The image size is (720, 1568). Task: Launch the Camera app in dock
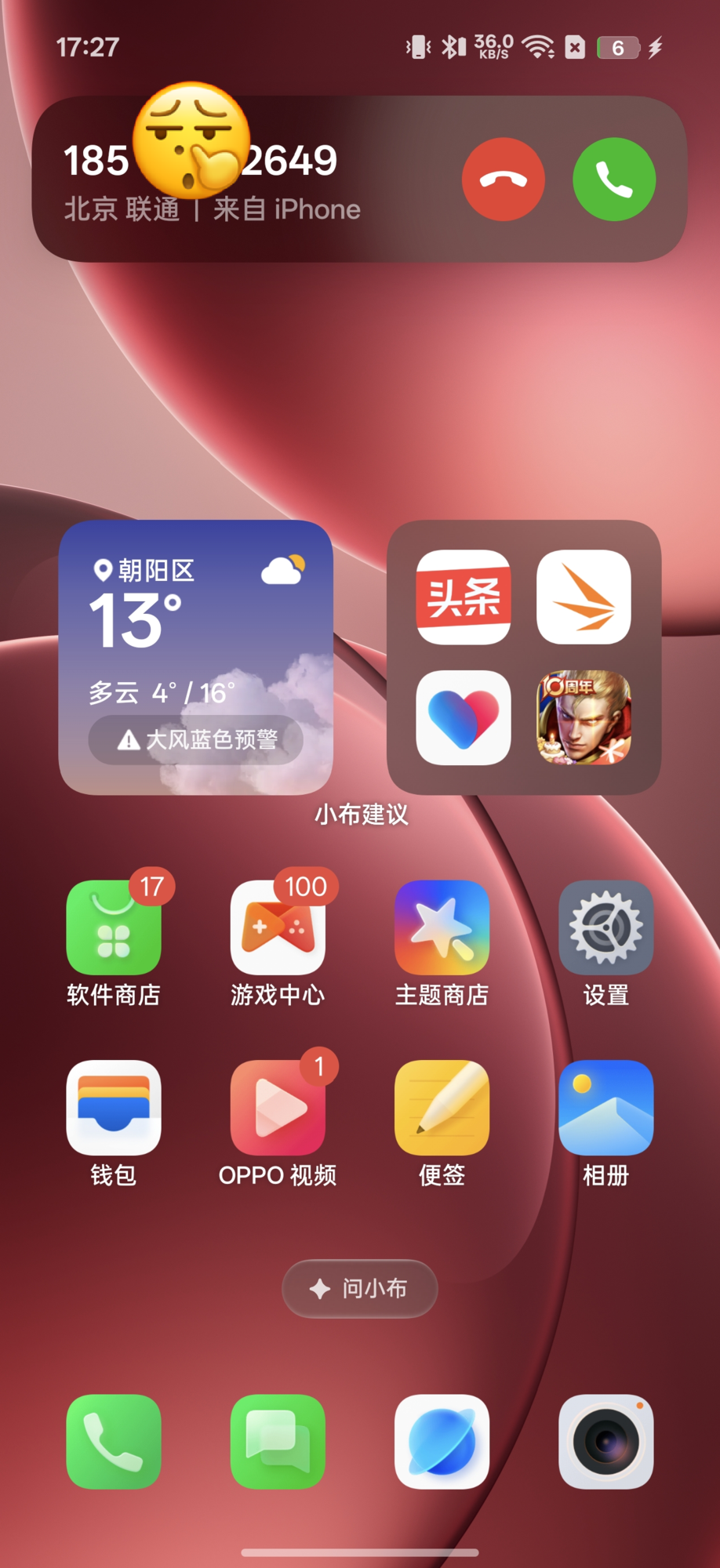click(x=605, y=1441)
